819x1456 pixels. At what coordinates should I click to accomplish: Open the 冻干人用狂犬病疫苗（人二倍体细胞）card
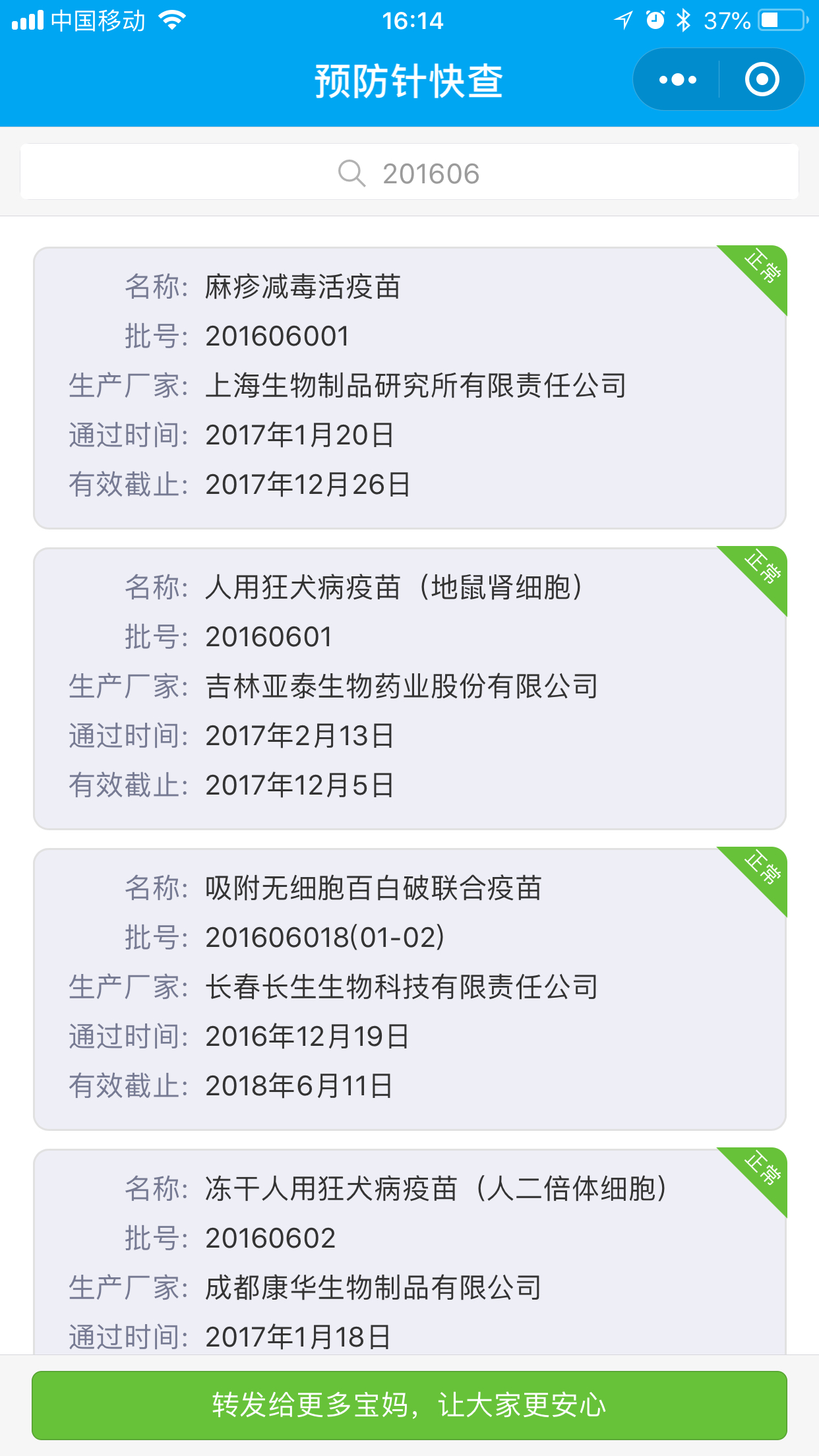[x=409, y=1252]
